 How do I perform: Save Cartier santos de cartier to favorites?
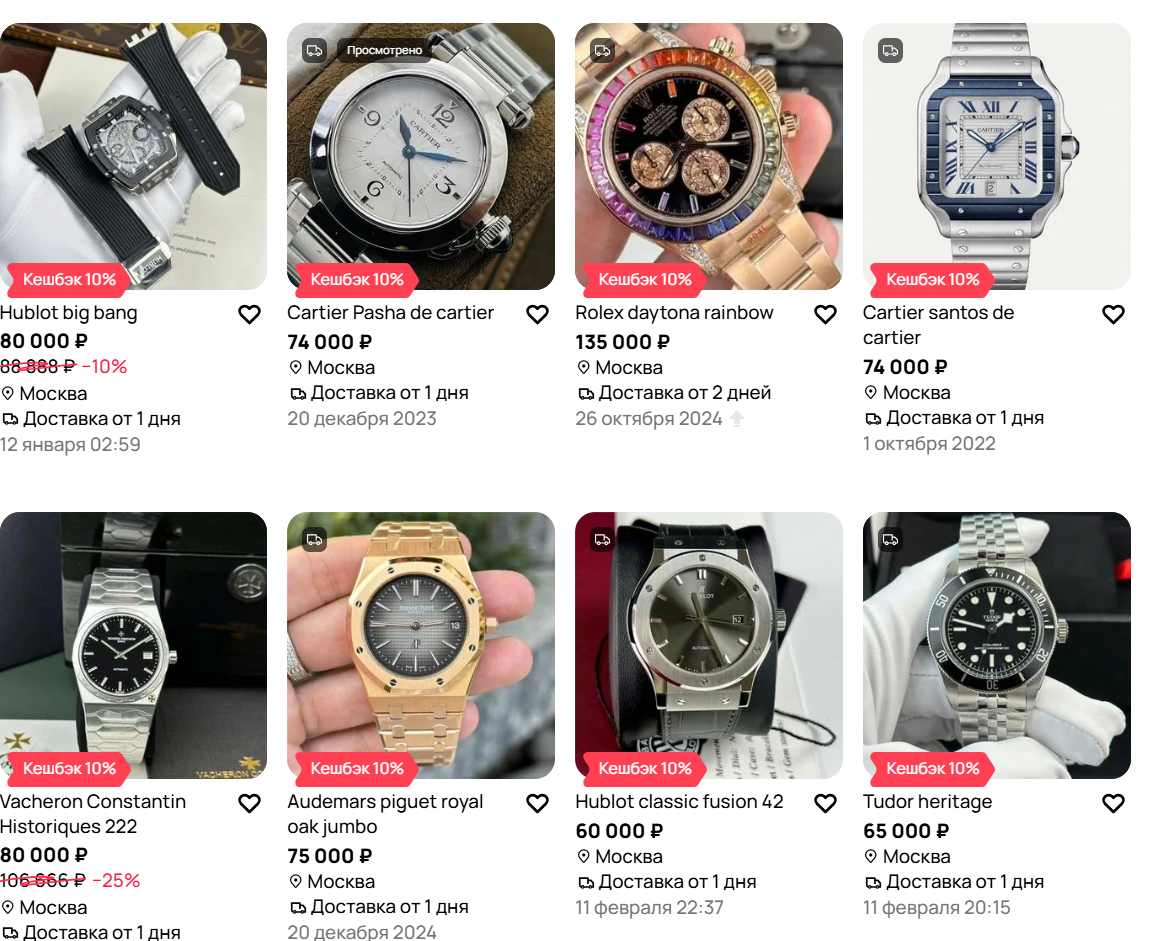(1113, 315)
